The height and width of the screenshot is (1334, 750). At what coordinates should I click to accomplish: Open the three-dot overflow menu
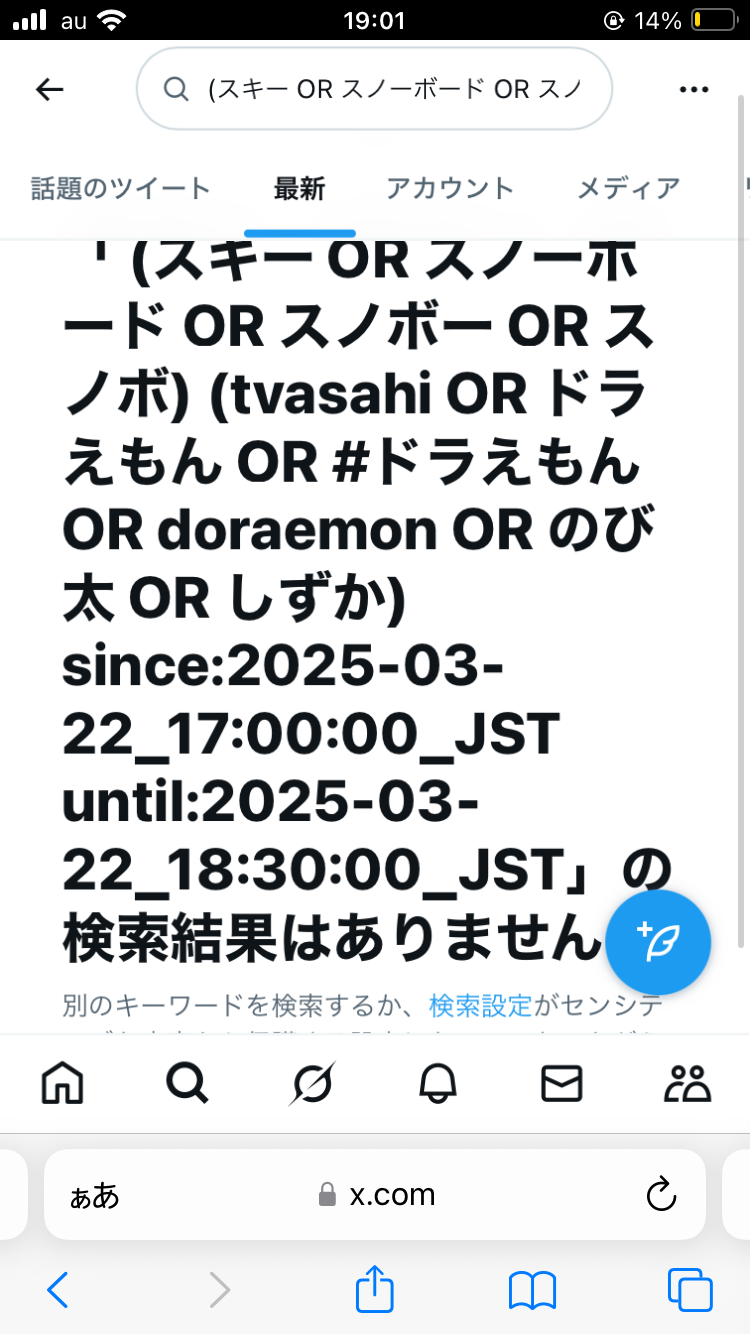point(693,89)
